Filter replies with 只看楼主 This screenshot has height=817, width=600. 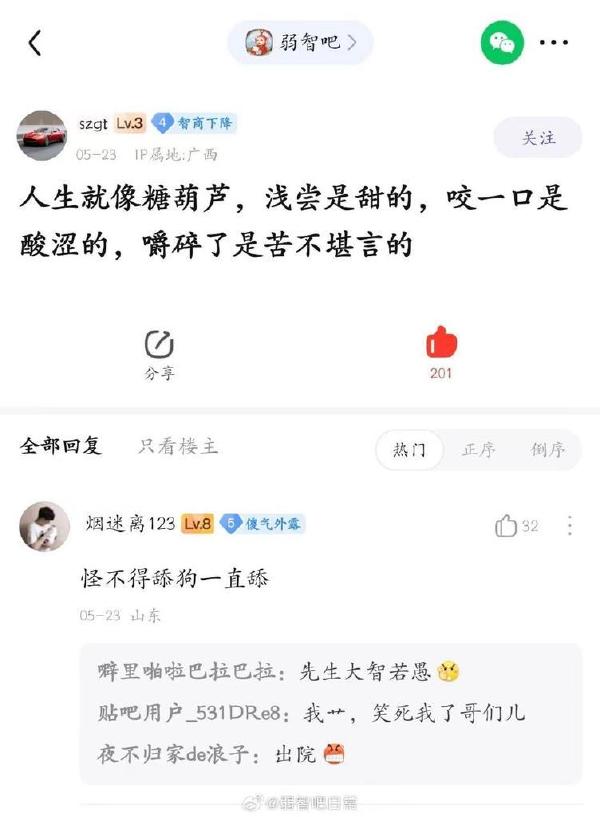click(178, 446)
